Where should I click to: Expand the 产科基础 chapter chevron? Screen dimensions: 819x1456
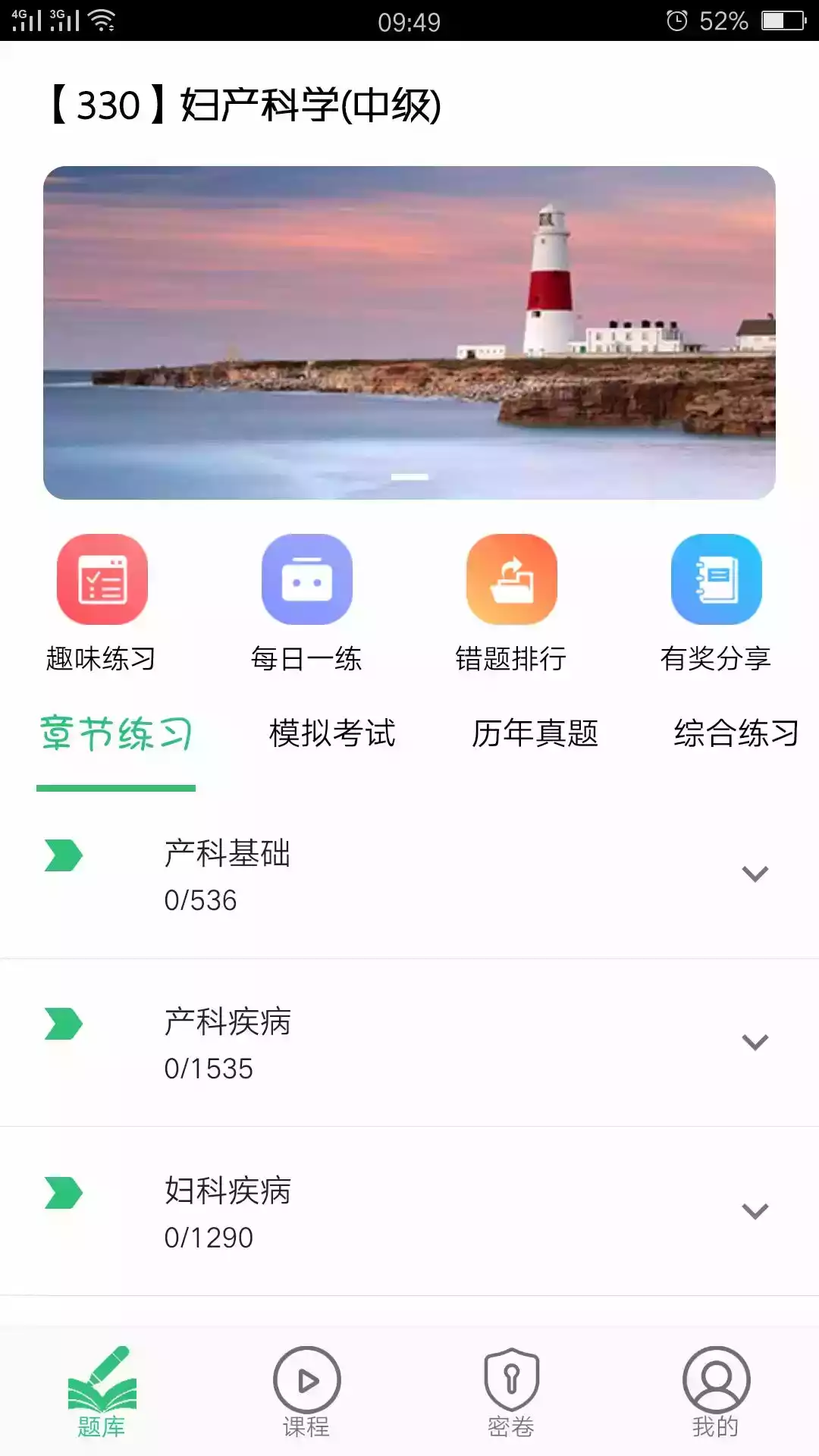coord(755,874)
